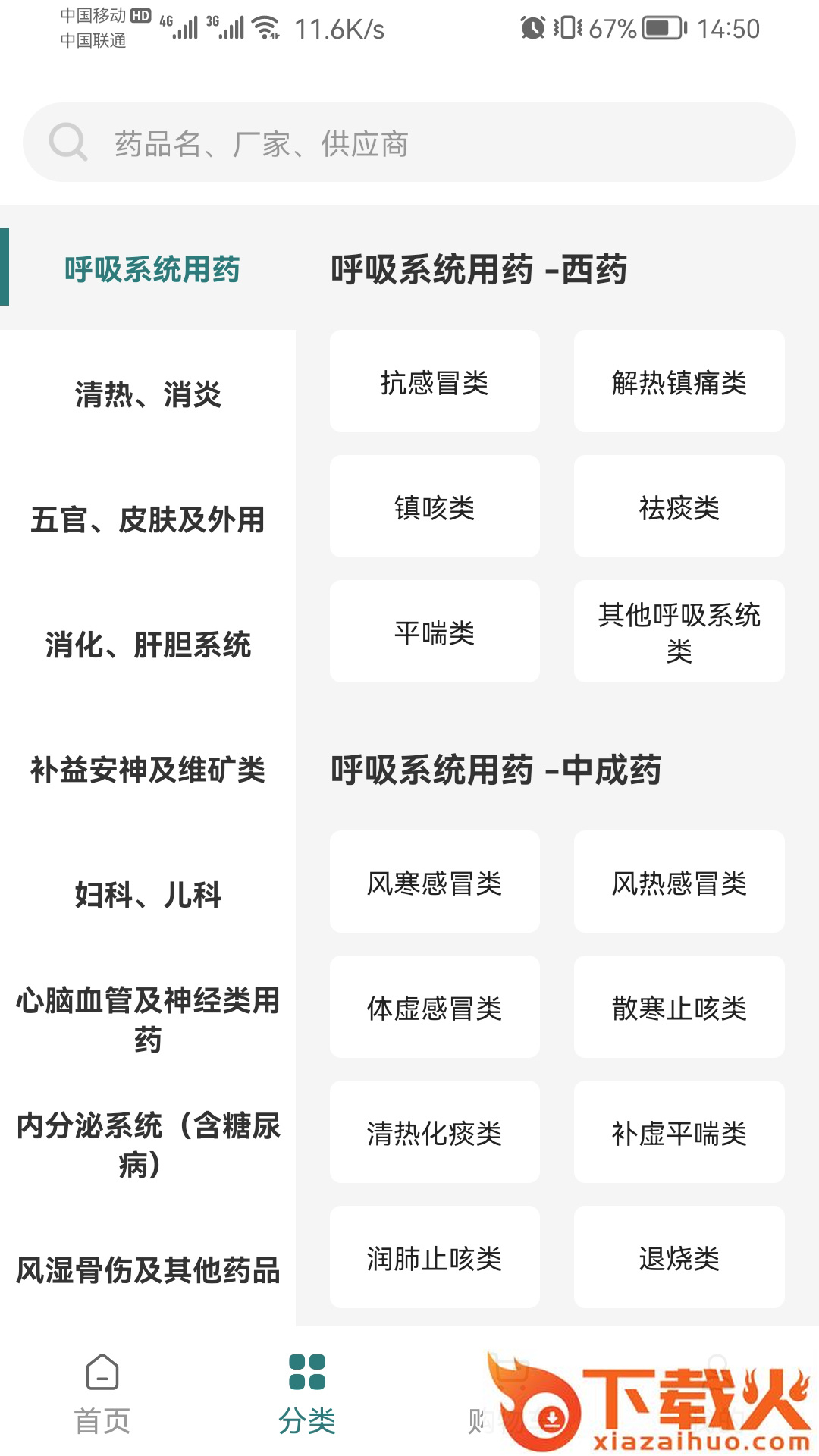819x1456 pixels.
Task: Tap the 润肺止咳类 subcategory
Action: [435, 1257]
